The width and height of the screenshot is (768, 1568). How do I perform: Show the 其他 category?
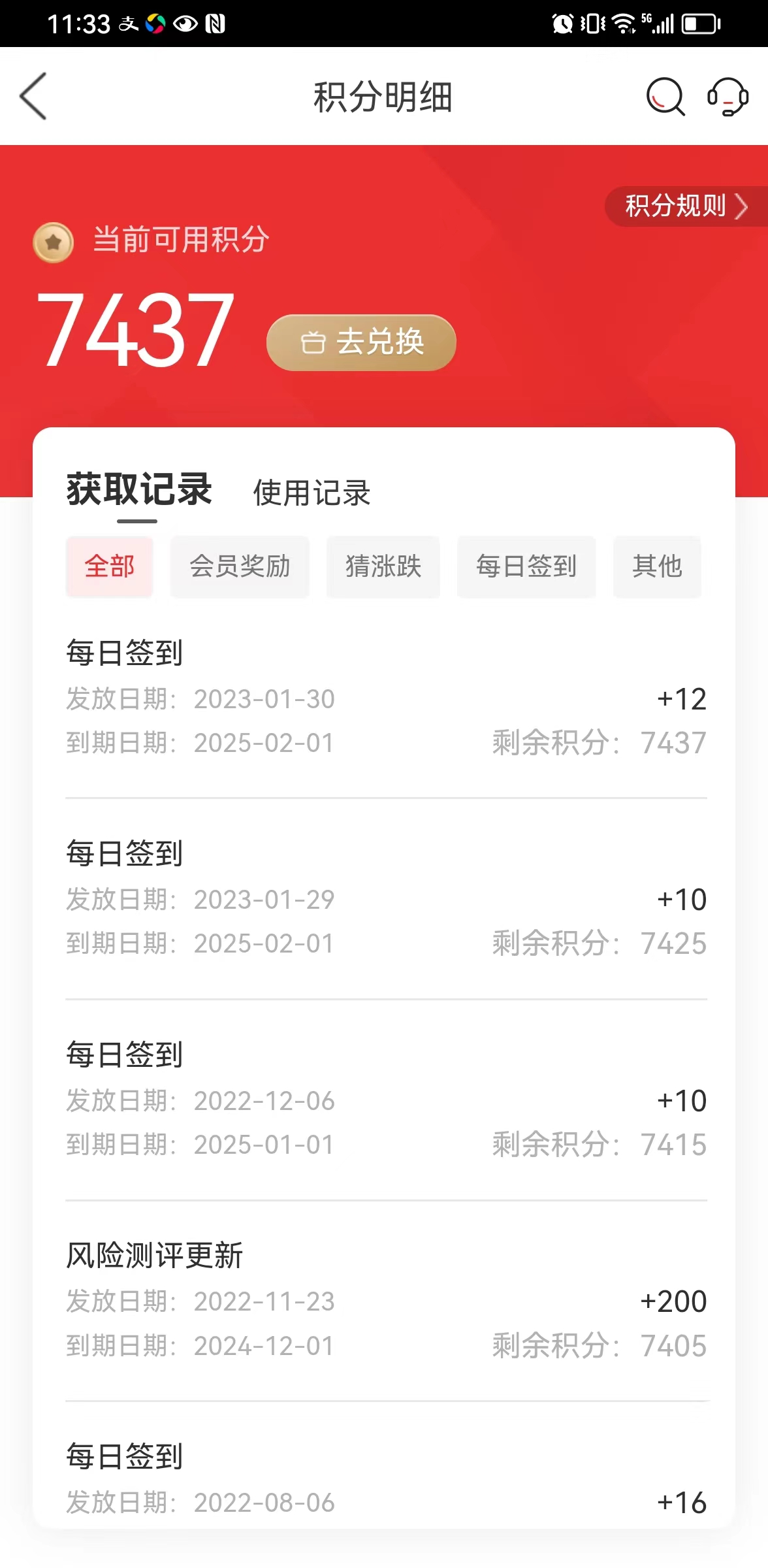(x=657, y=566)
